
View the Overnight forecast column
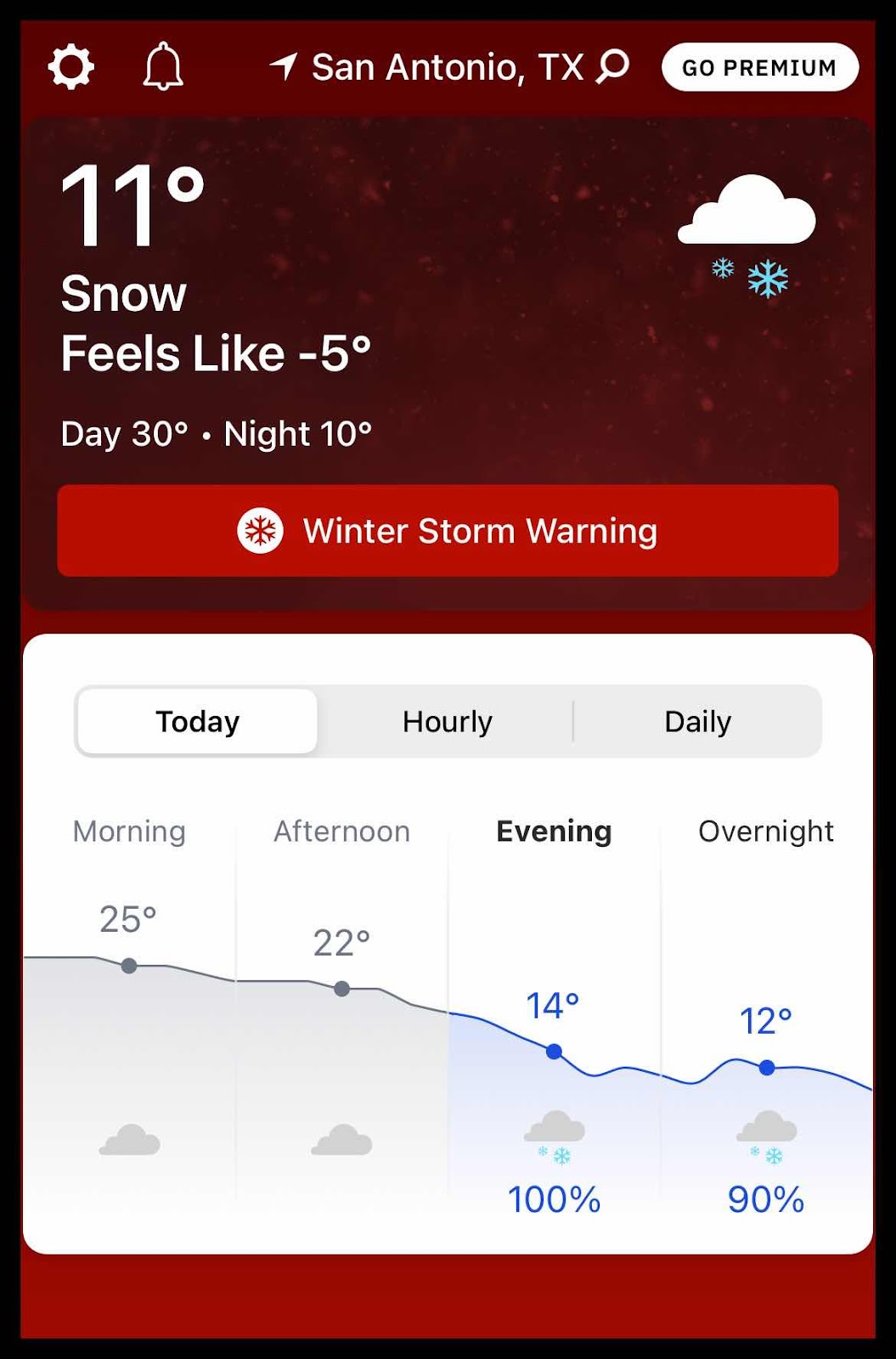[x=766, y=1019]
